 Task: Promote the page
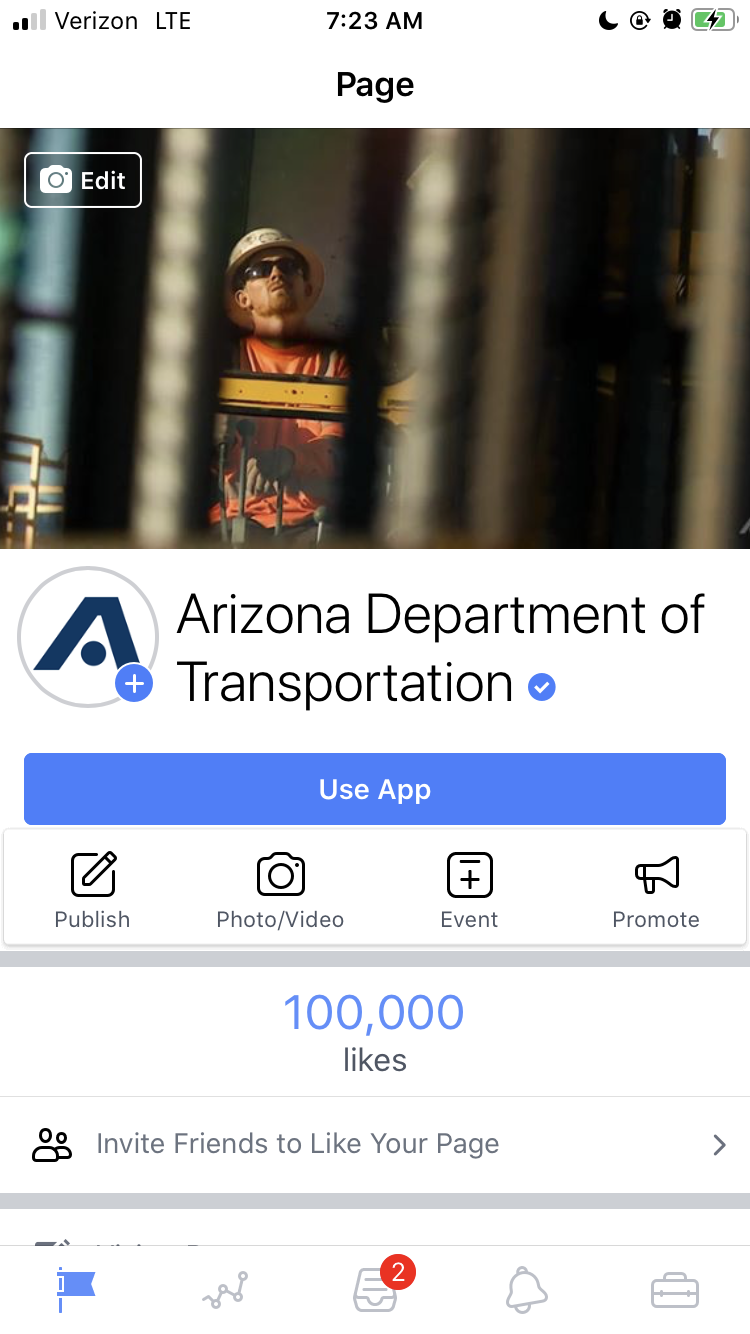coord(656,890)
